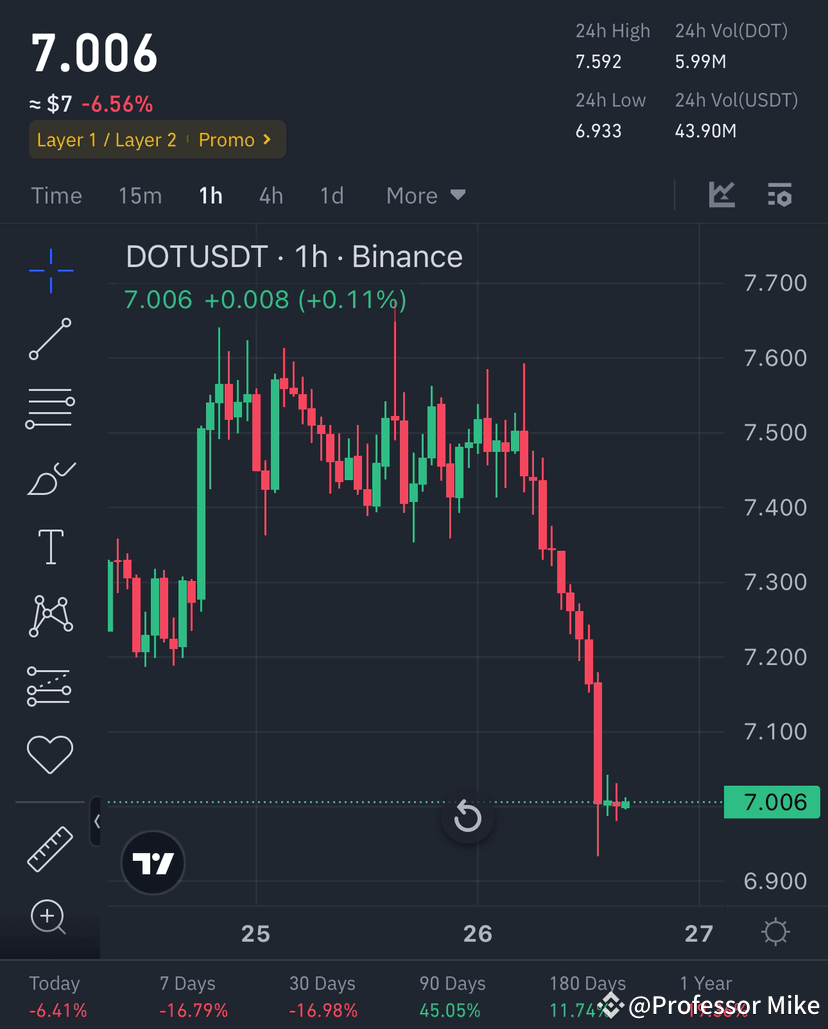This screenshot has height=1029, width=828.
Task: Select the text annotation tool
Action: point(50,546)
